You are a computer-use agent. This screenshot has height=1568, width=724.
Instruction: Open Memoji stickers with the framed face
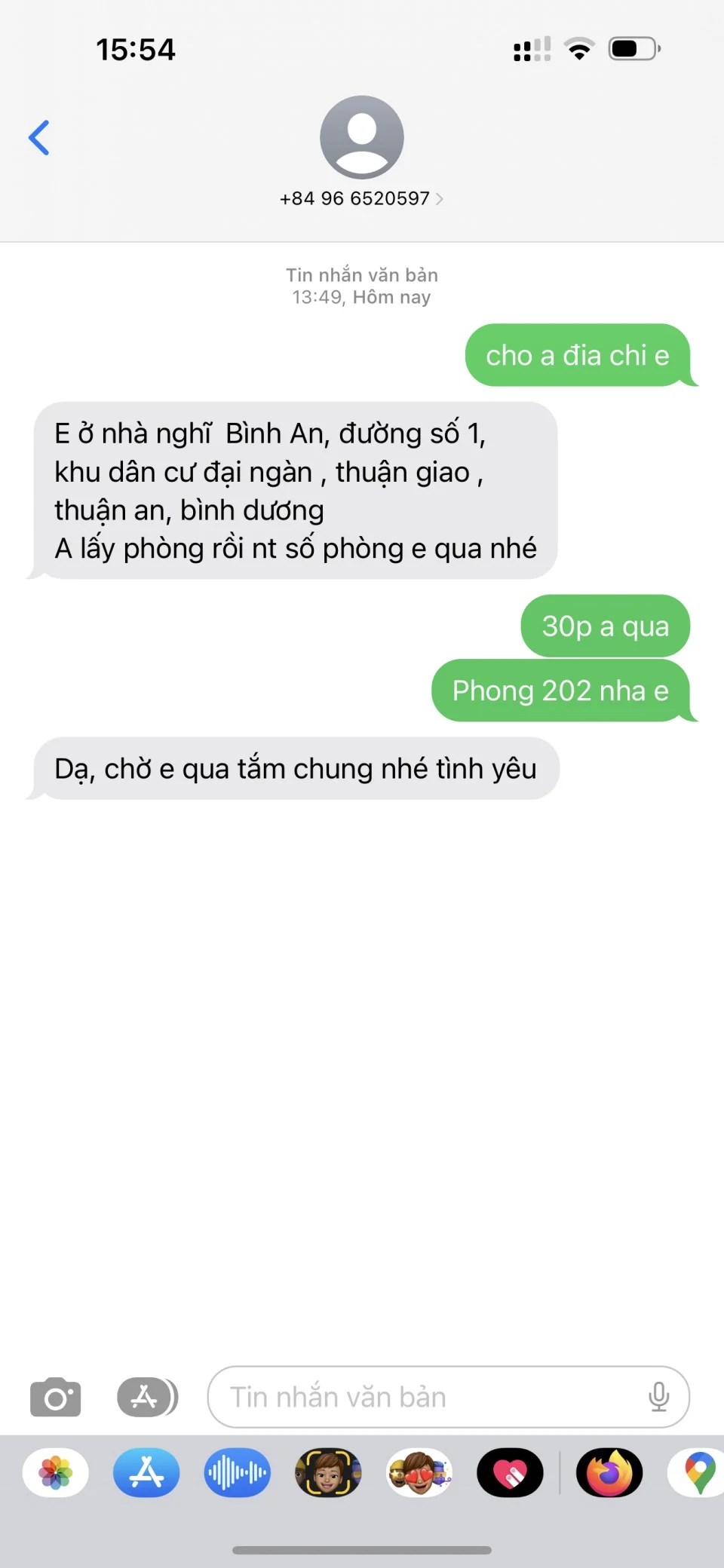[328, 1472]
